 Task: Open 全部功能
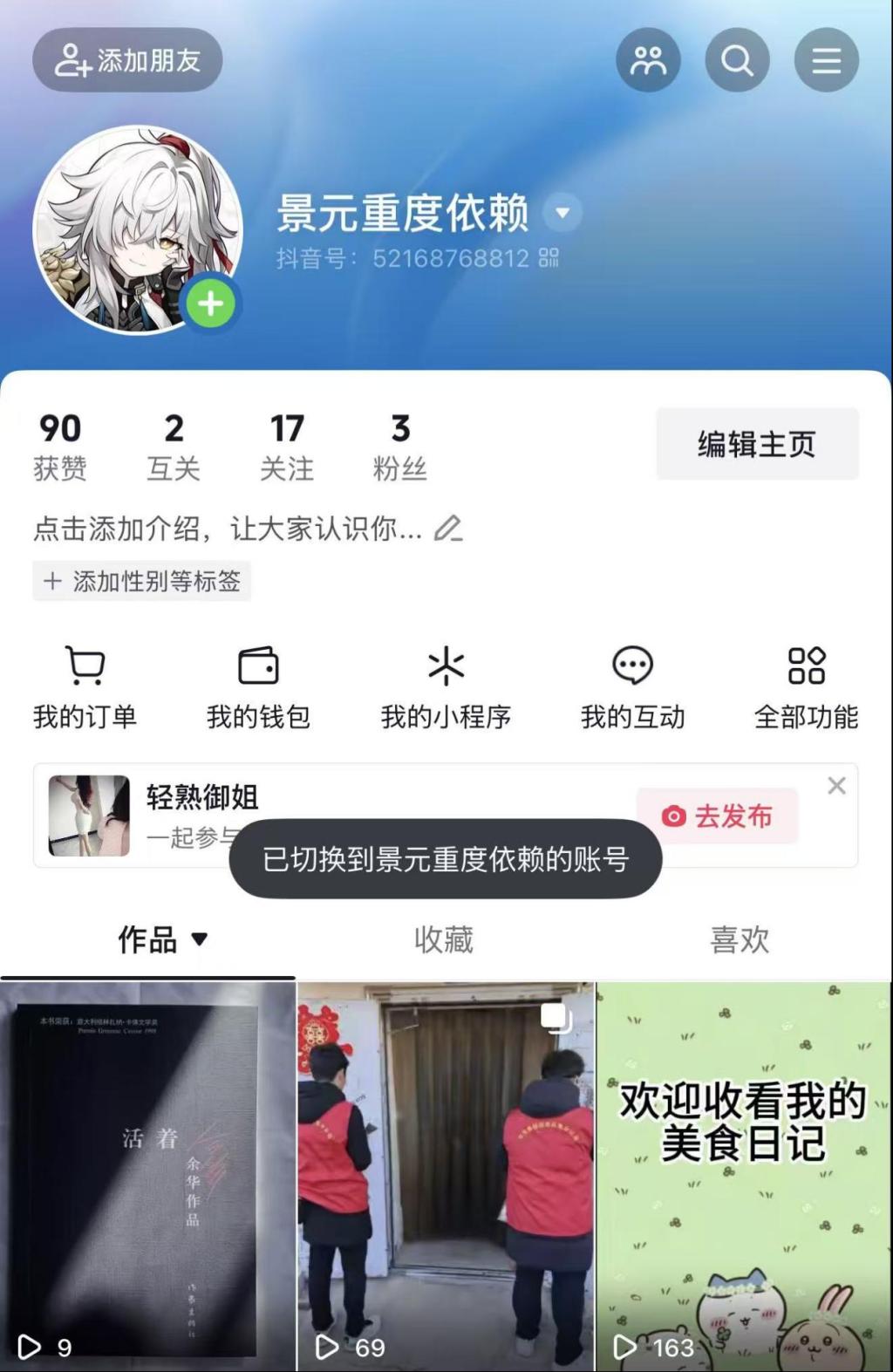[806, 687]
